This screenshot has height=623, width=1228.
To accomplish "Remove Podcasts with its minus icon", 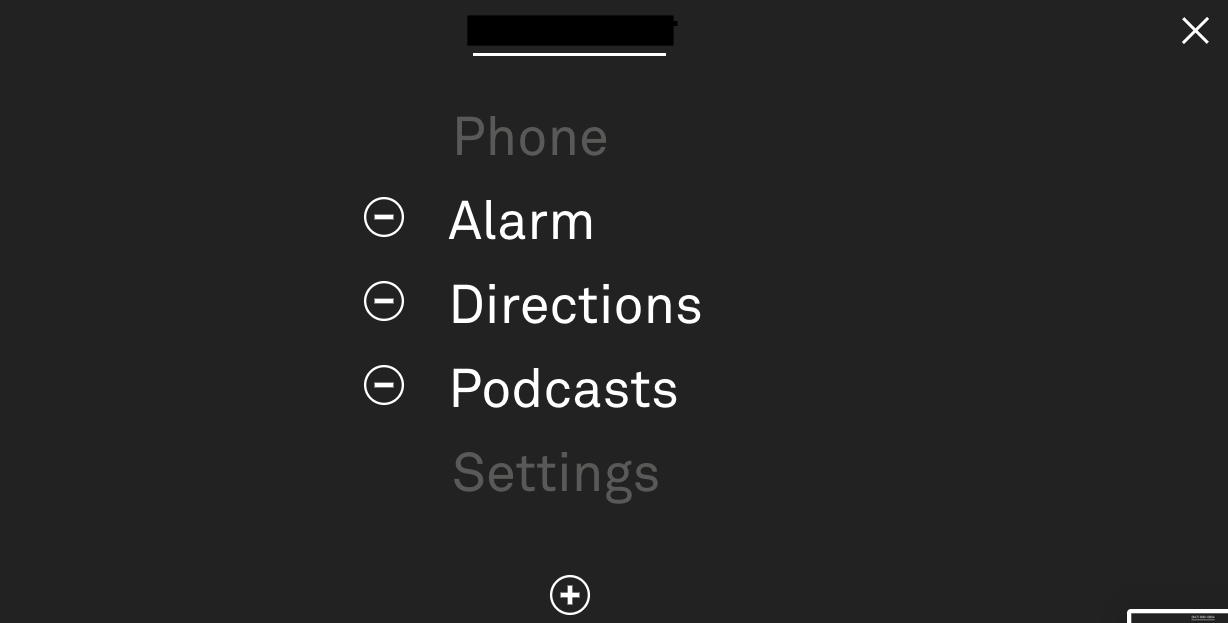I will point(384,385).
